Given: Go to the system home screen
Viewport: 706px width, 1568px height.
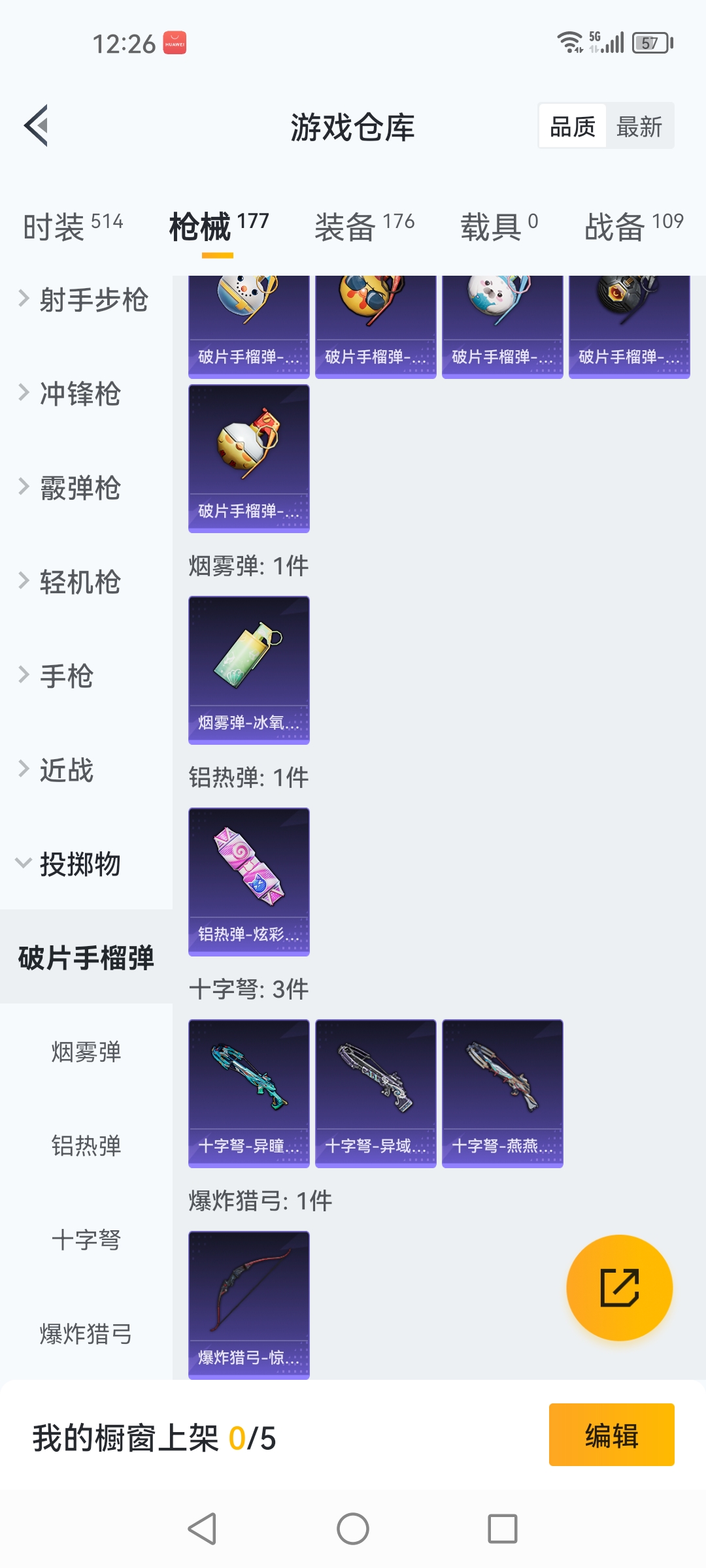Looking at the screenshot, I should click(353, 1529).
